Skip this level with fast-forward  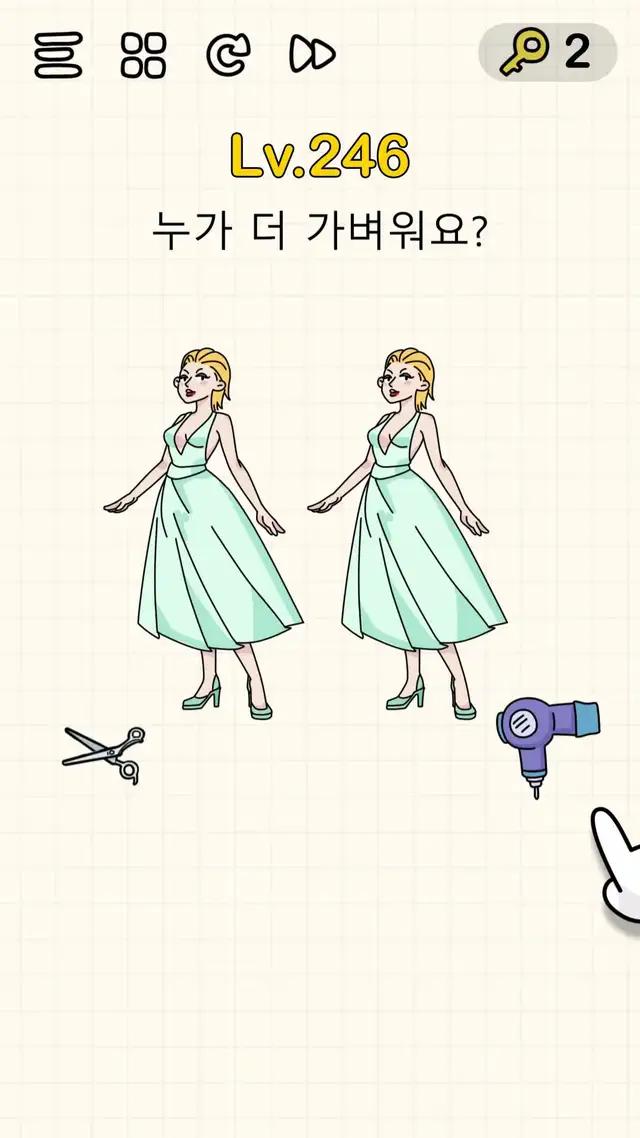click(312, 54)
